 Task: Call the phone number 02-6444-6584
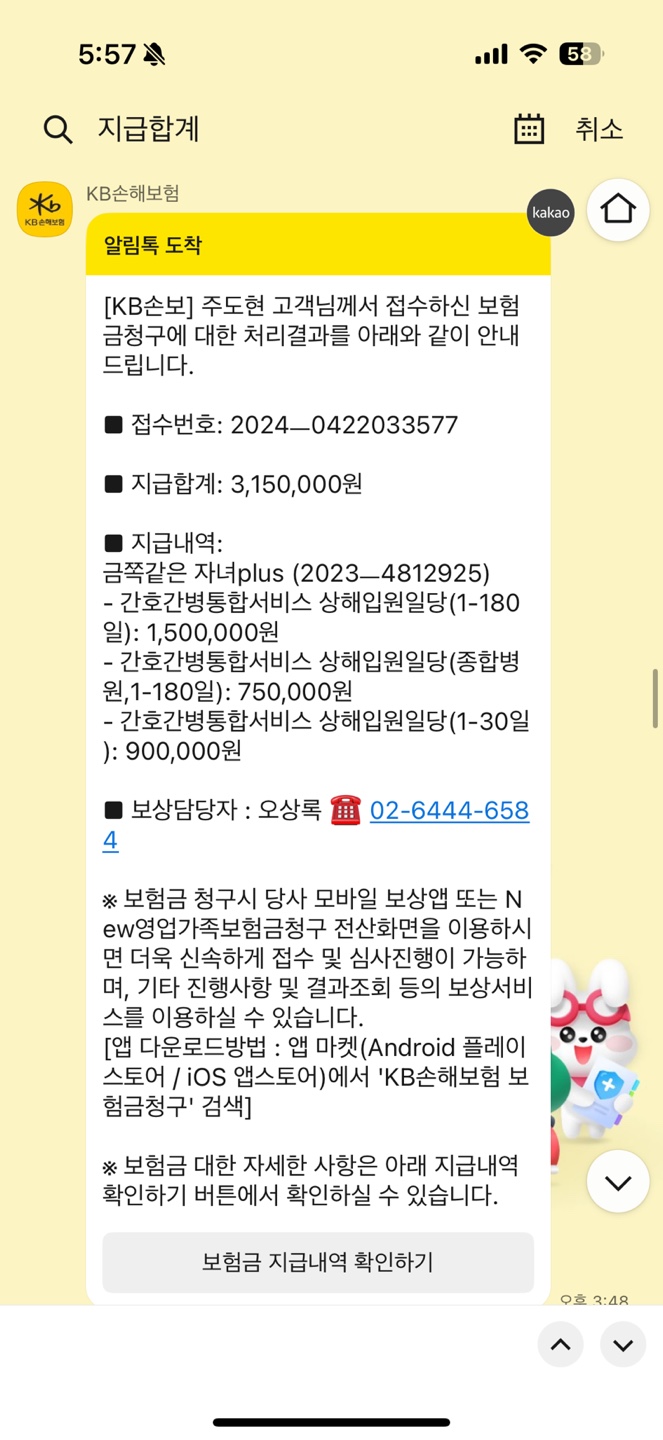(449, 811)
